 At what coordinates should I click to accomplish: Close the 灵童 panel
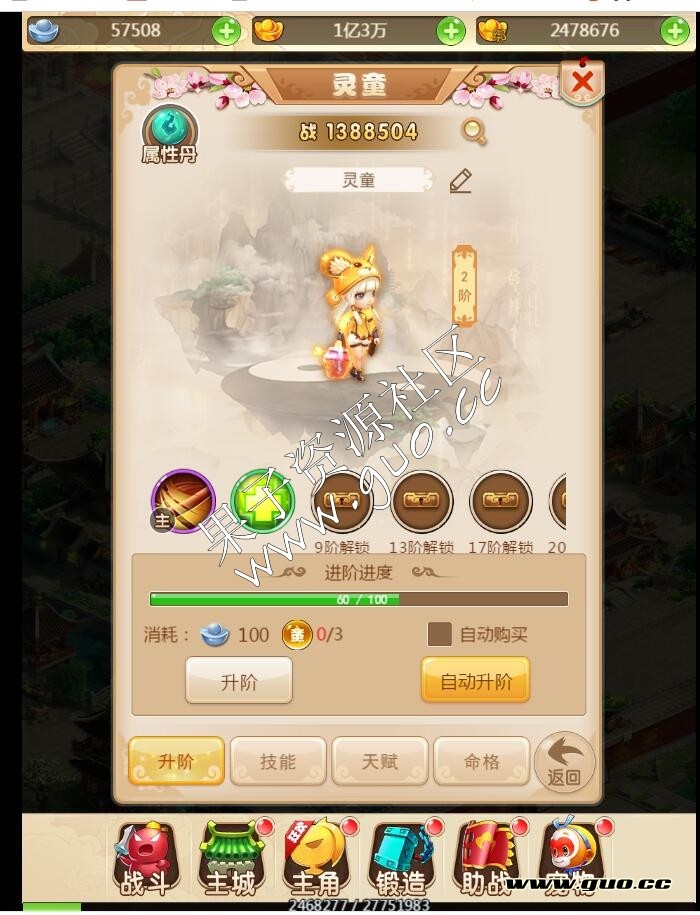pyautogui.click(x=582, y=83)
